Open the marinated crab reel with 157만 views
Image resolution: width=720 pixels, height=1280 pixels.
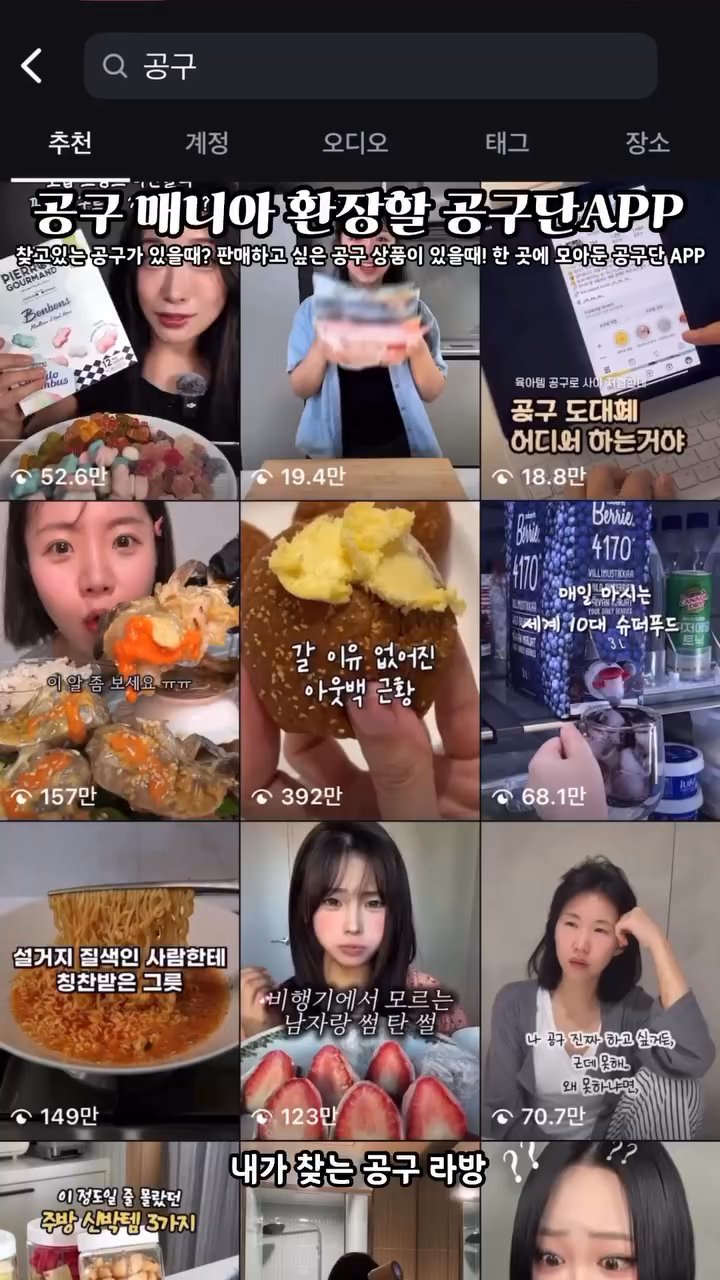119,660
